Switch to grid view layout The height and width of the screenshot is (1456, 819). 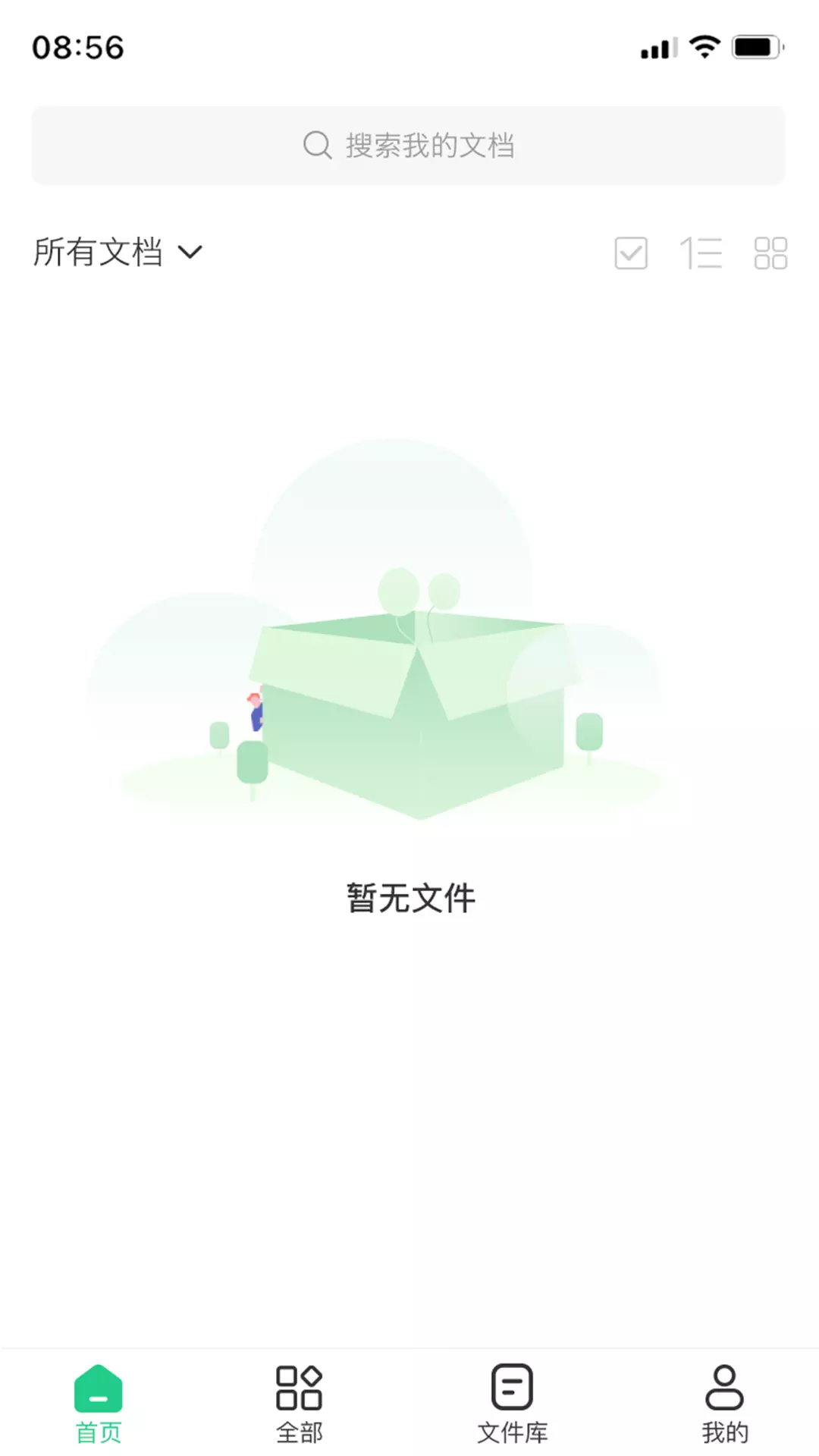tap(770, 253)
